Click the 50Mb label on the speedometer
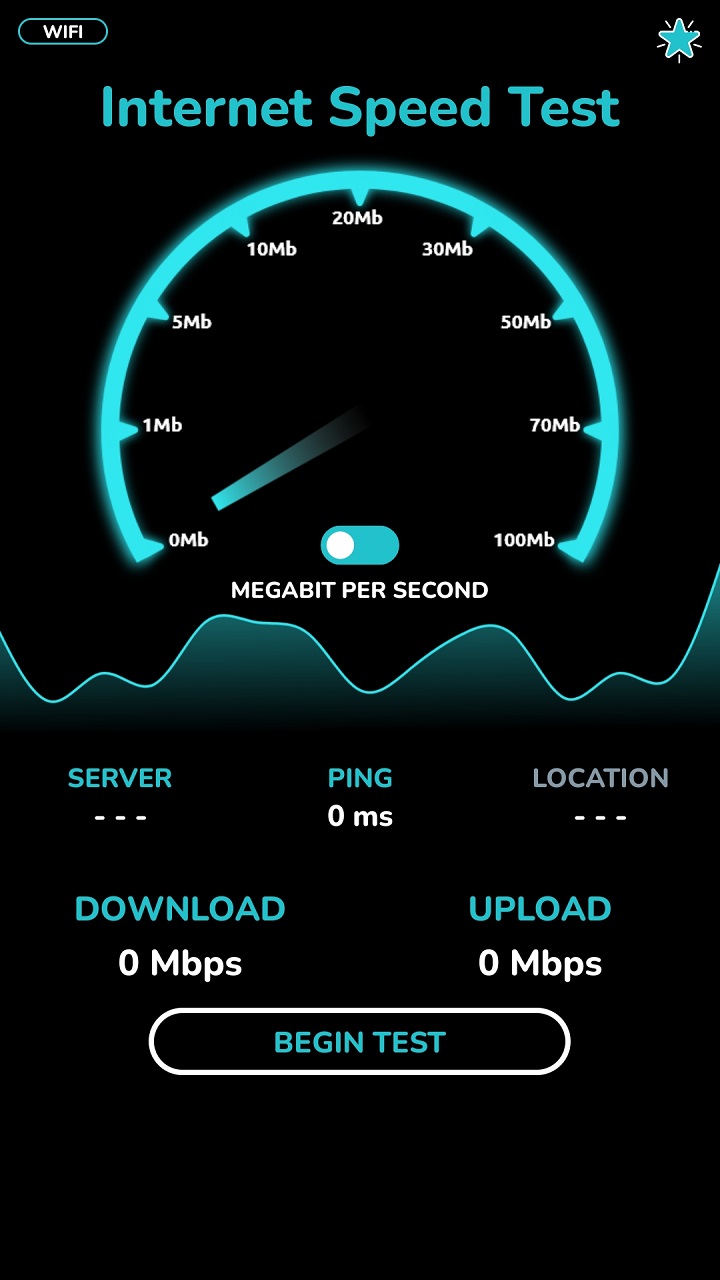The image size is (720, 1280). coord(525,321)
